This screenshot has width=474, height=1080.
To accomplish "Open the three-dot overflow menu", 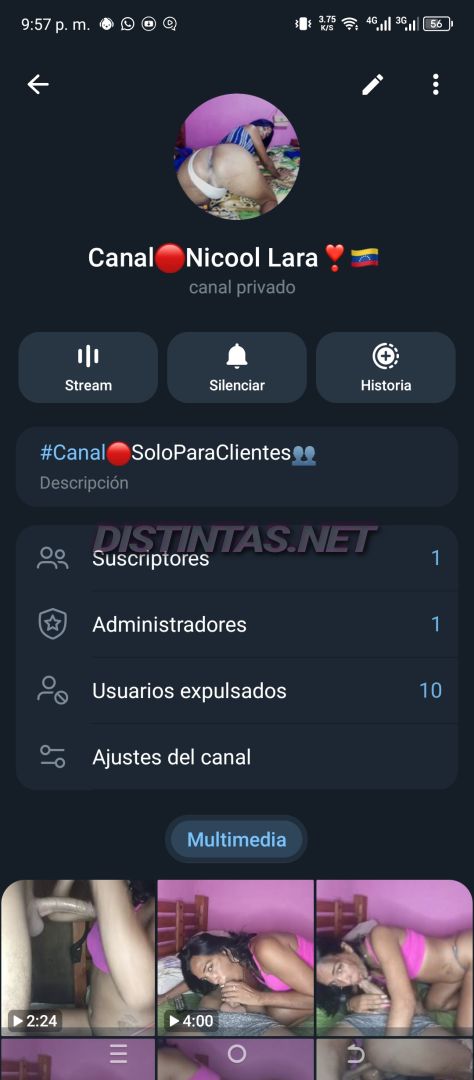I will point(435,85).
